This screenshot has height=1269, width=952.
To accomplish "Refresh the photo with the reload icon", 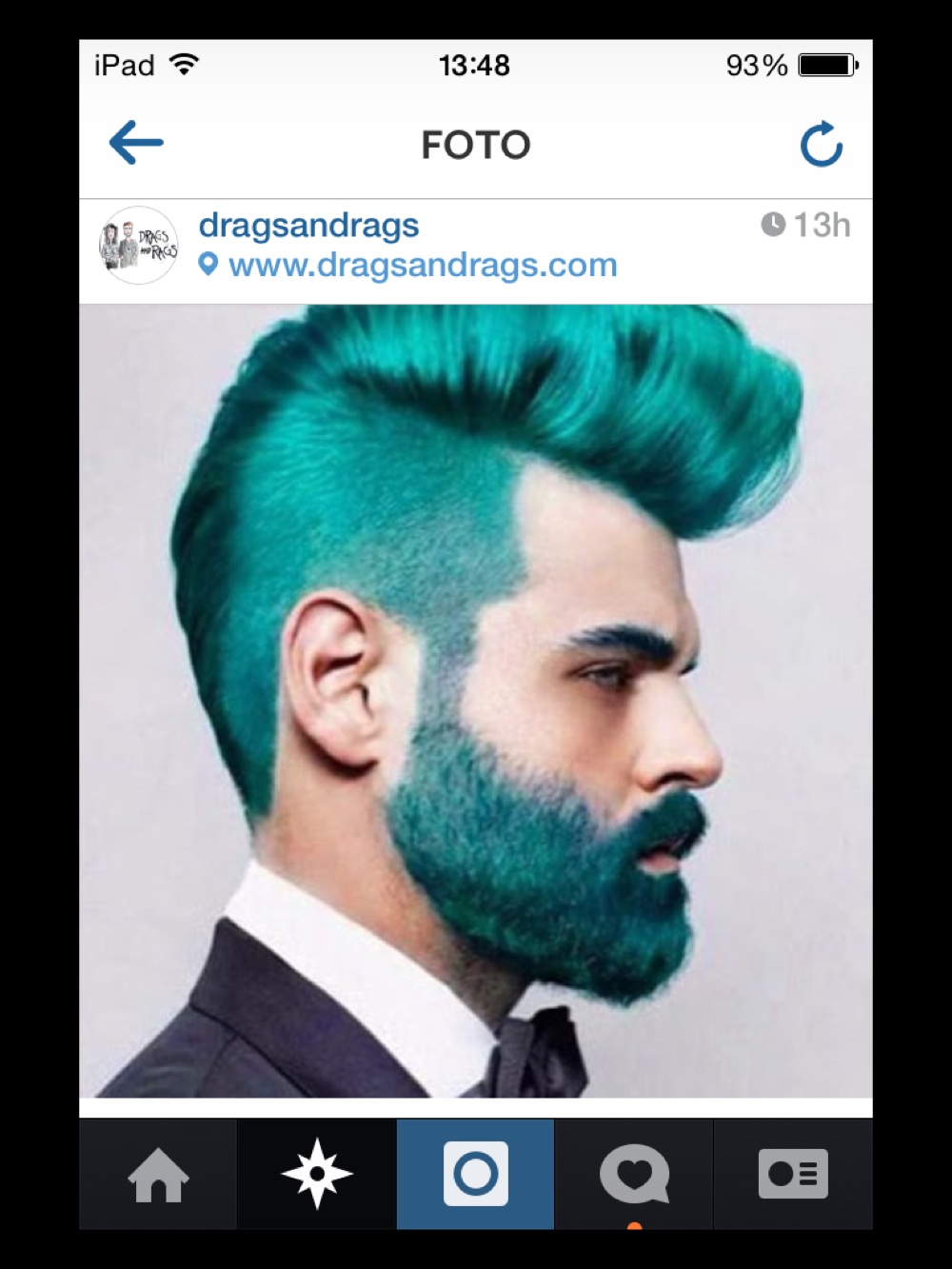I will (x=821, y=145).
